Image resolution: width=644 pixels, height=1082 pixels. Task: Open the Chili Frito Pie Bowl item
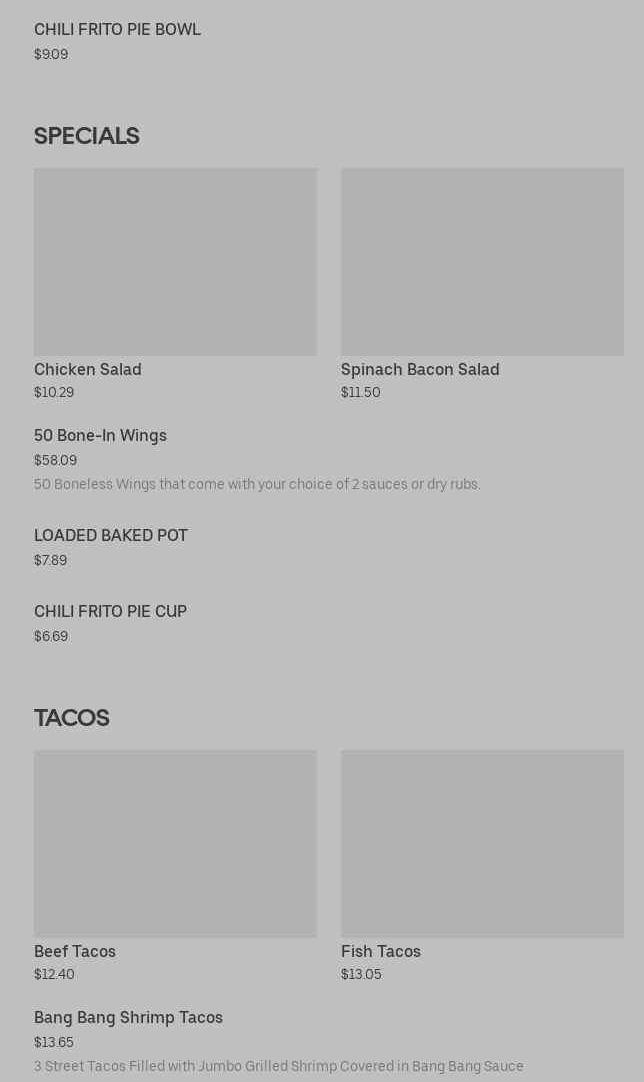tap(117, 30)
